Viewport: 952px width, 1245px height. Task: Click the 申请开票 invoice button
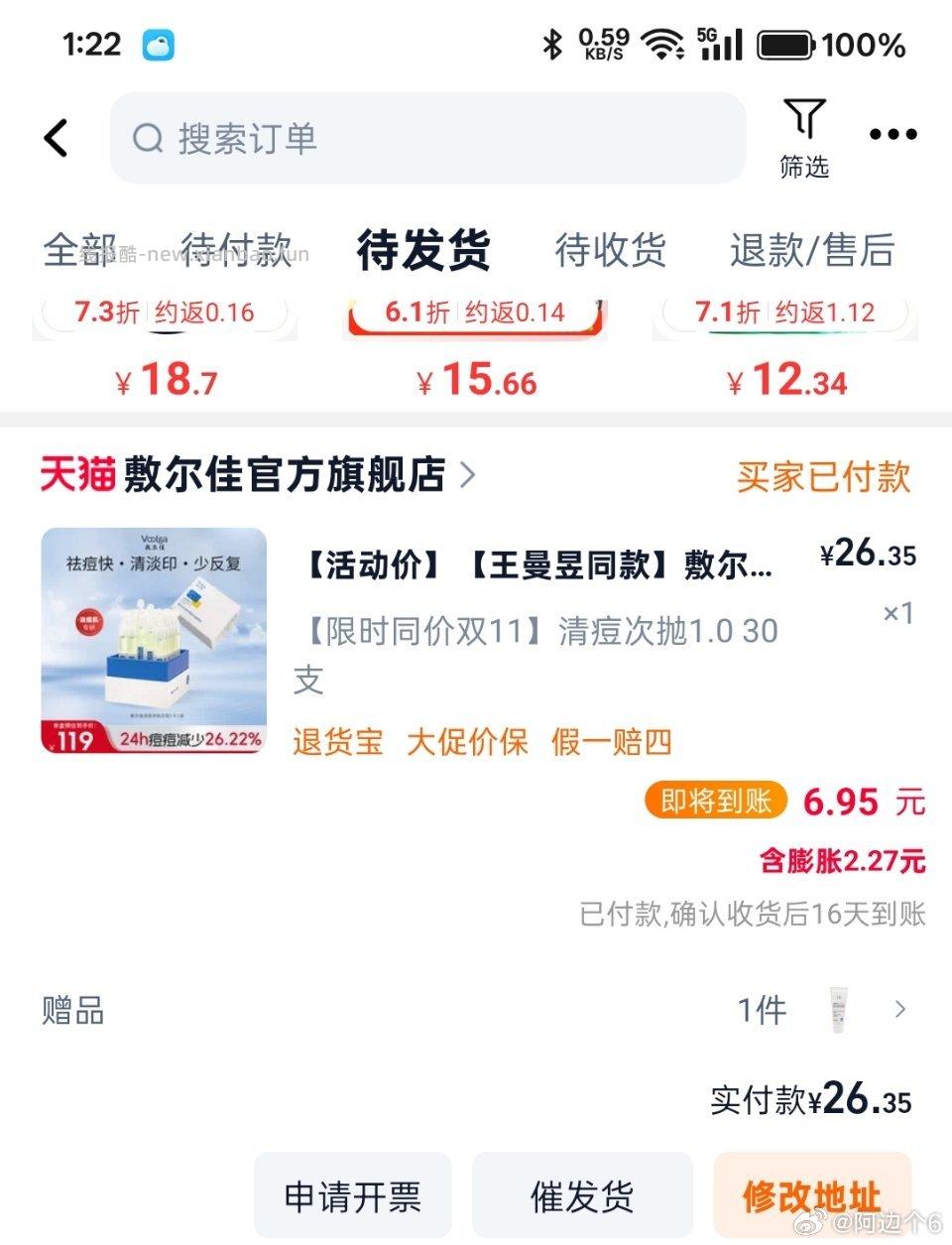pyautogui.click(x=354, y=1194)
